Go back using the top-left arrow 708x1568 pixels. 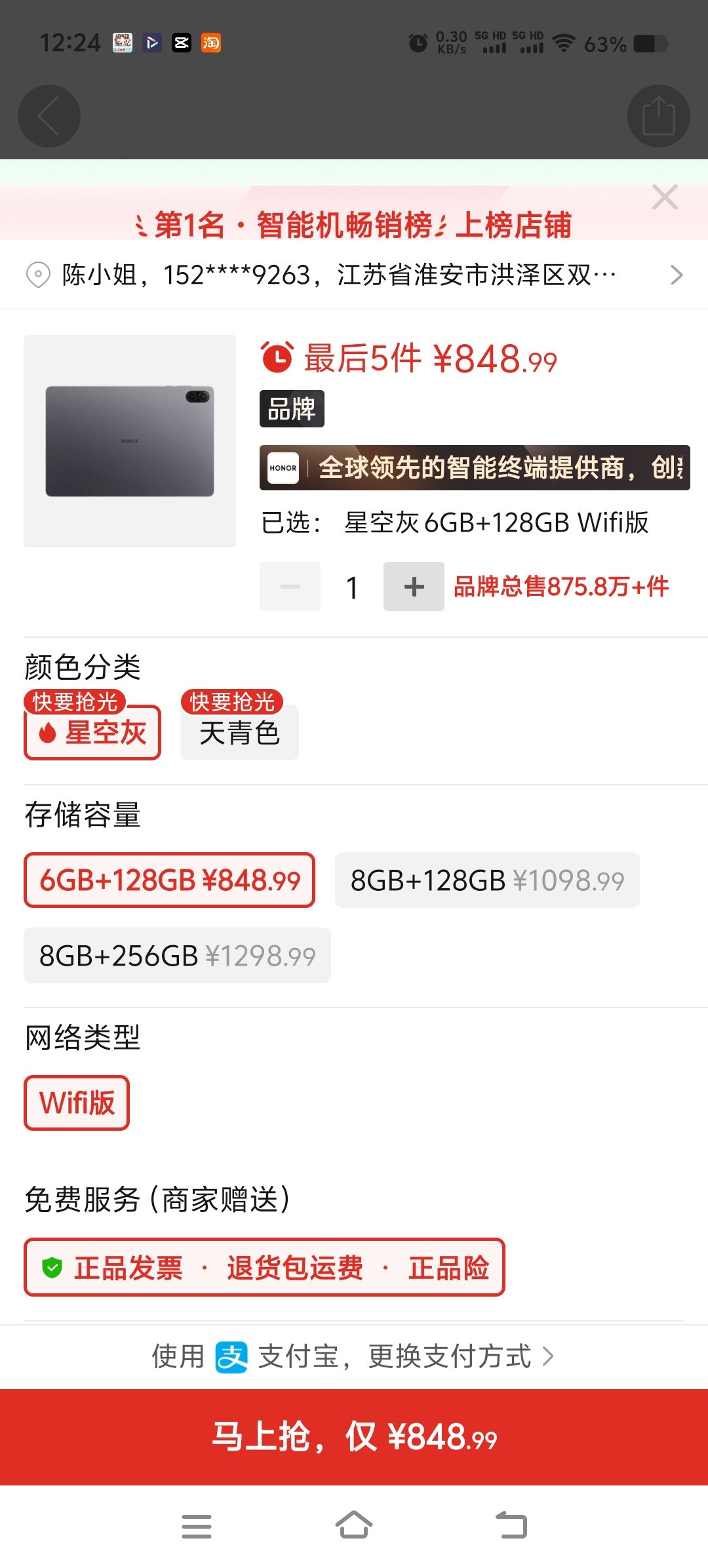coord(49,116)
